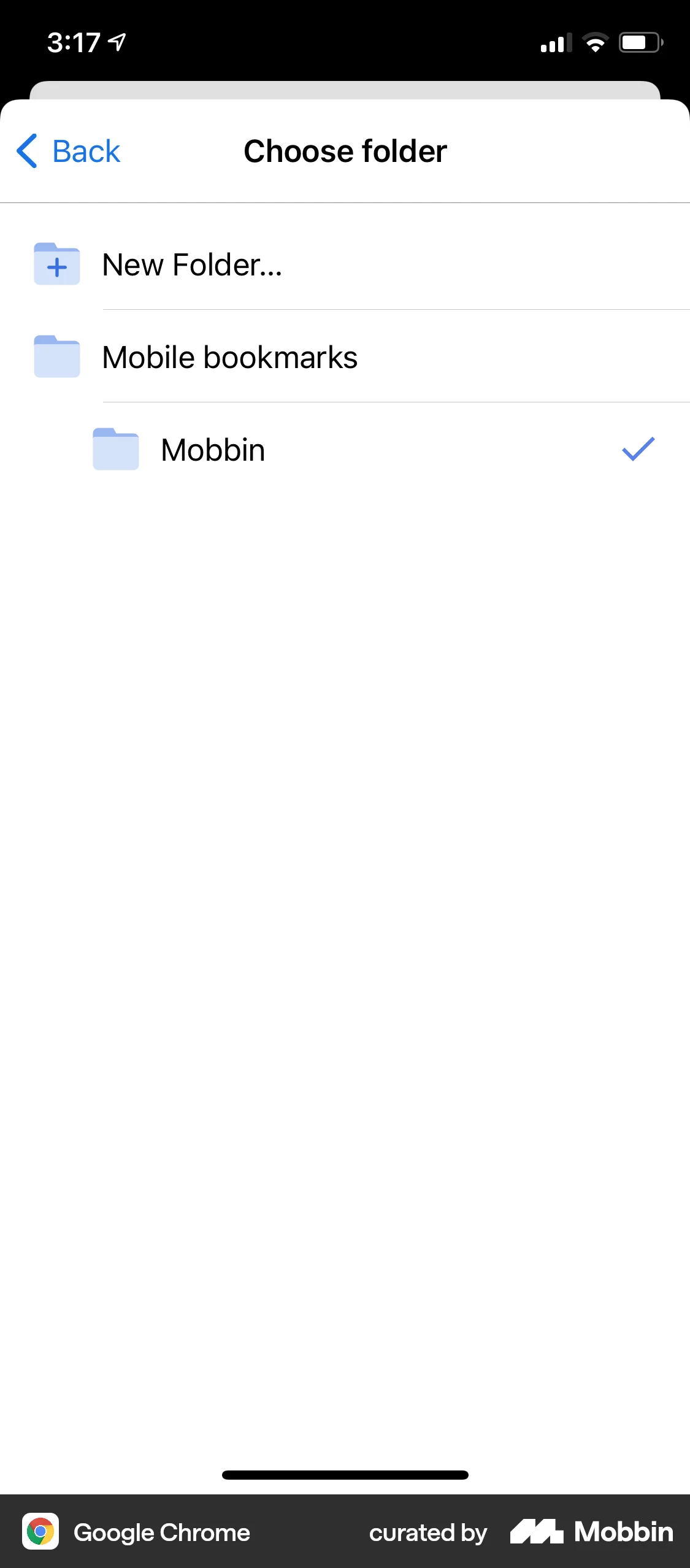Tap the location arrow next to the time
The width and height of the screenshot is (690, 1568).
coord(117,40)
